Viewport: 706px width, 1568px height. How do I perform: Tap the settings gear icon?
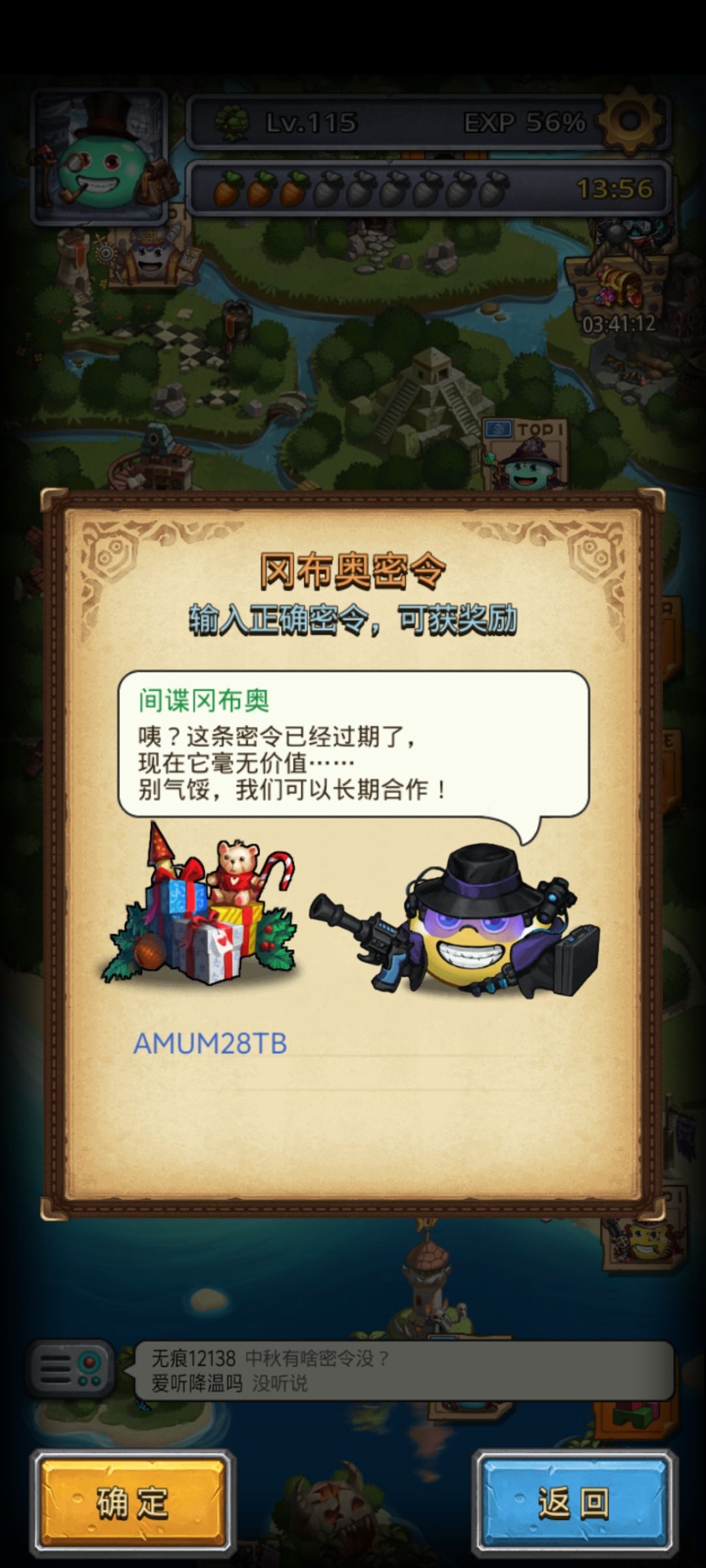(x=630, y=121)
